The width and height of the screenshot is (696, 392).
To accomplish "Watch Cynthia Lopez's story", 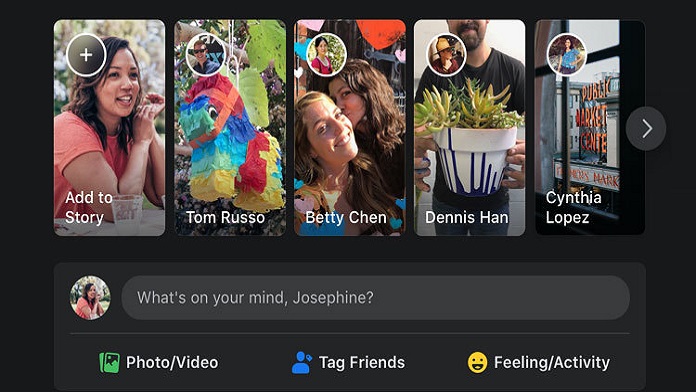I will pos(590,127).
